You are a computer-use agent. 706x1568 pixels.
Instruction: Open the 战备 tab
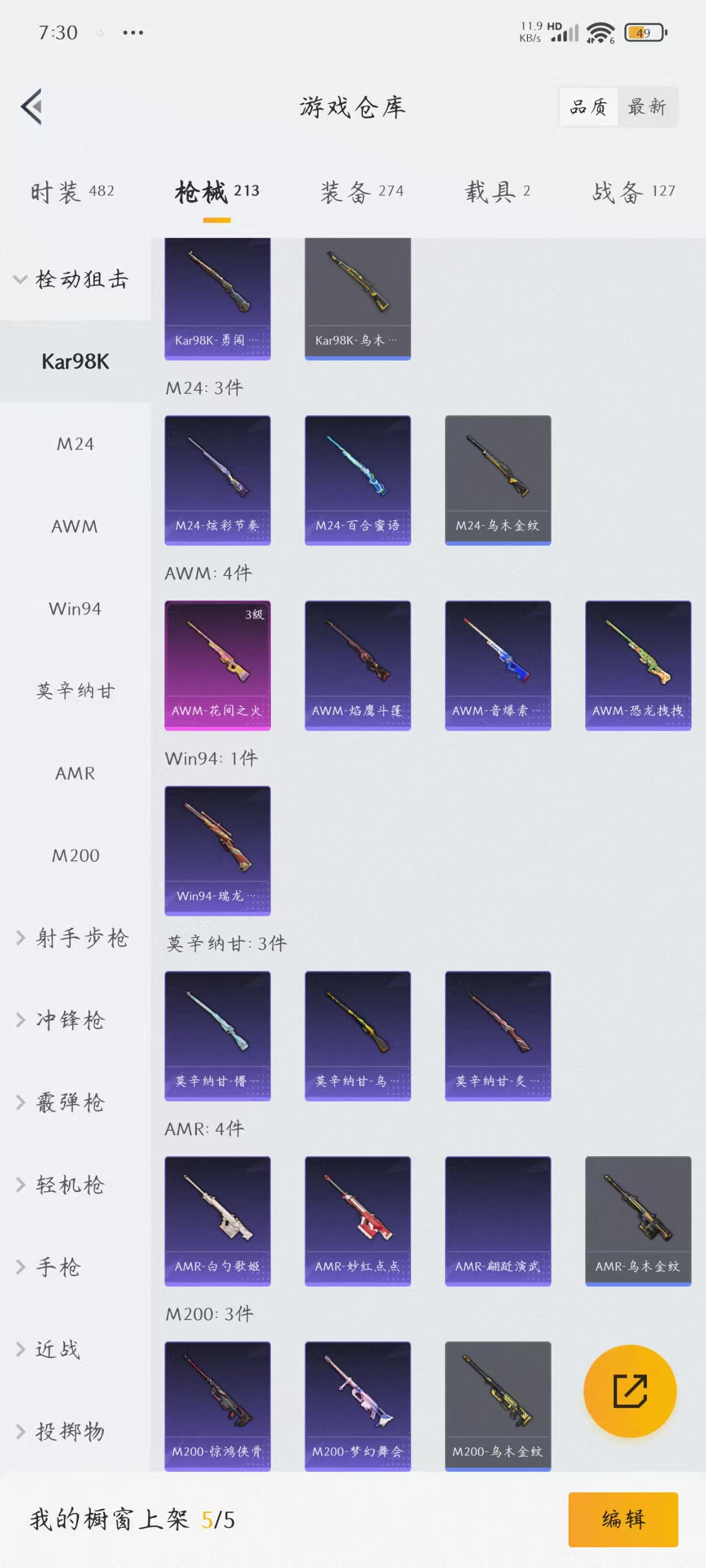click(634, 192)
